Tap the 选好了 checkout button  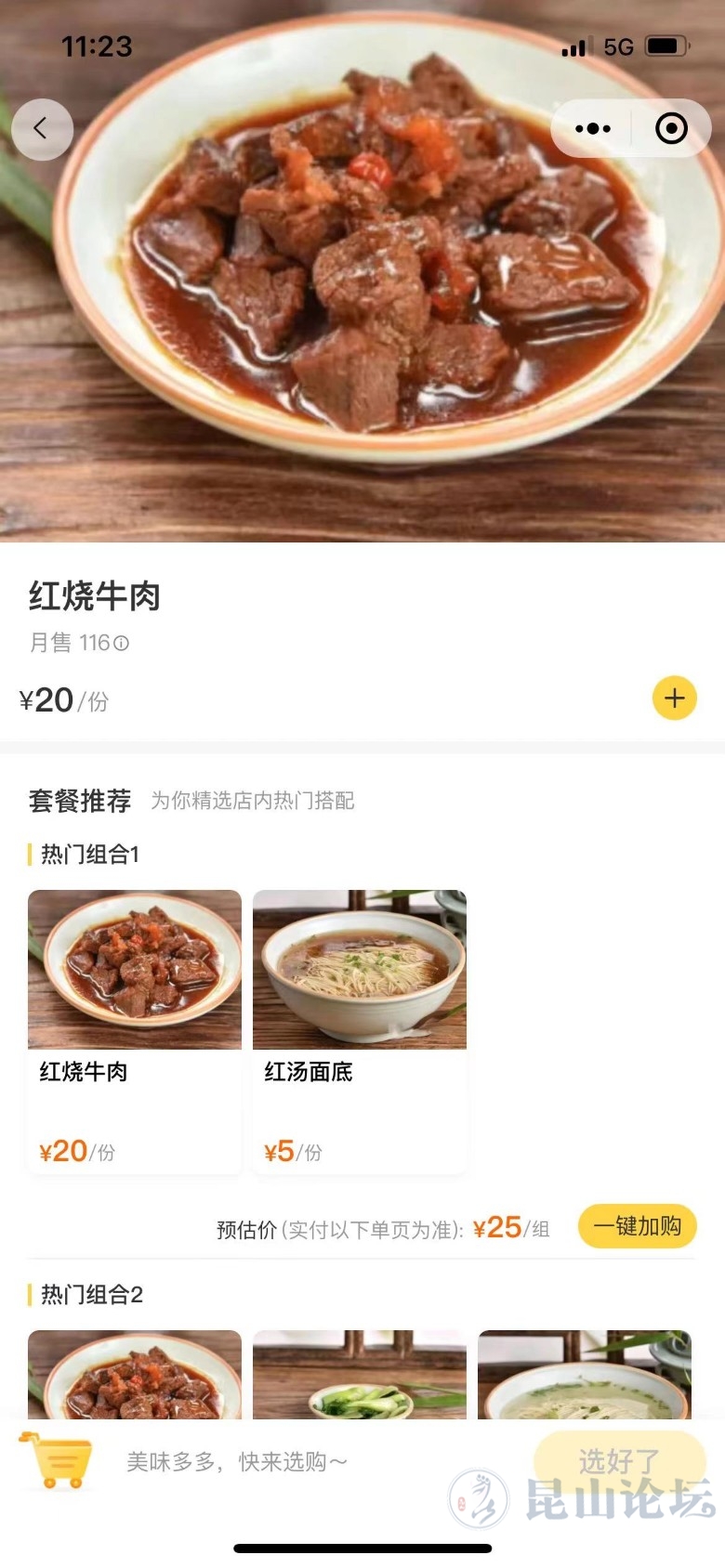click(x=619, y=1461)
